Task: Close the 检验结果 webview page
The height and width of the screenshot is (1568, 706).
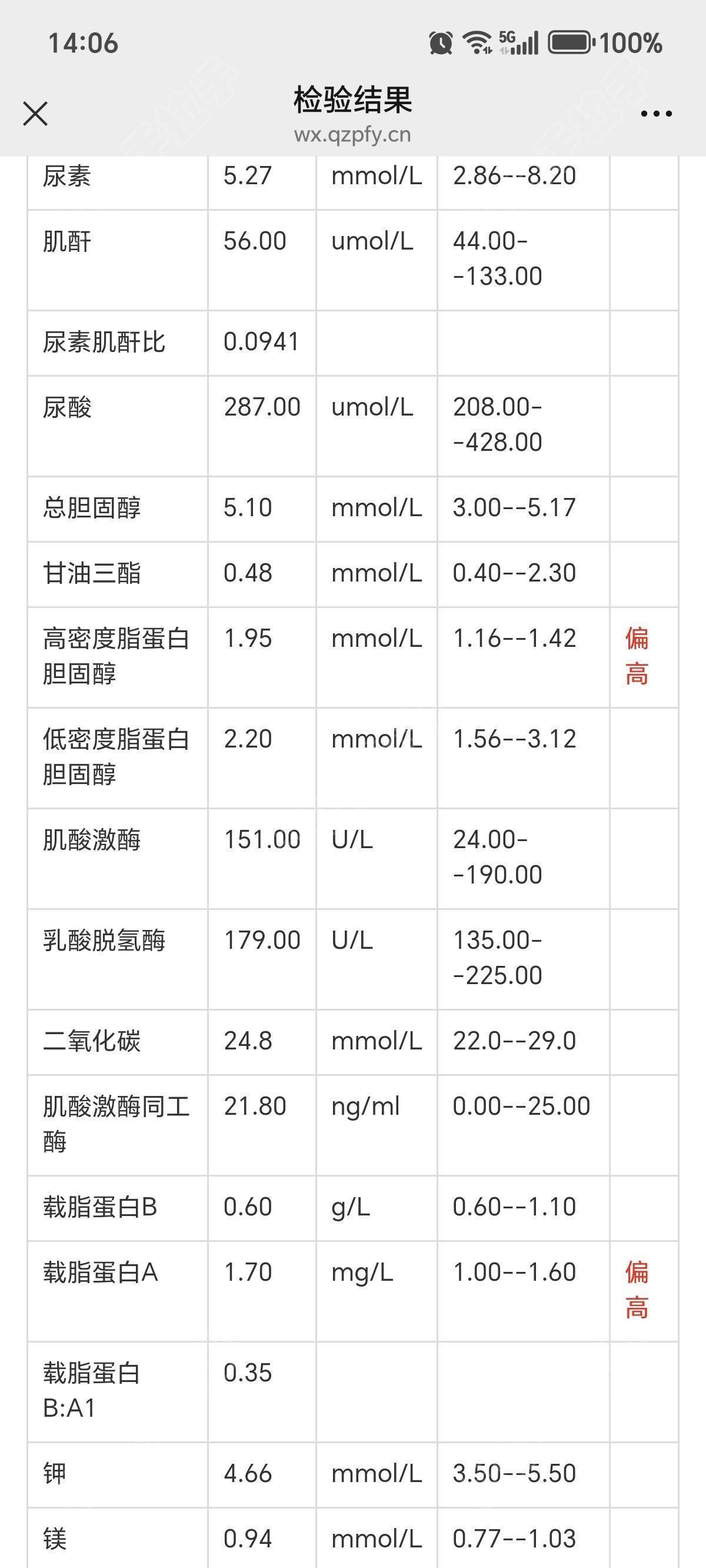Action: (35, 114)
